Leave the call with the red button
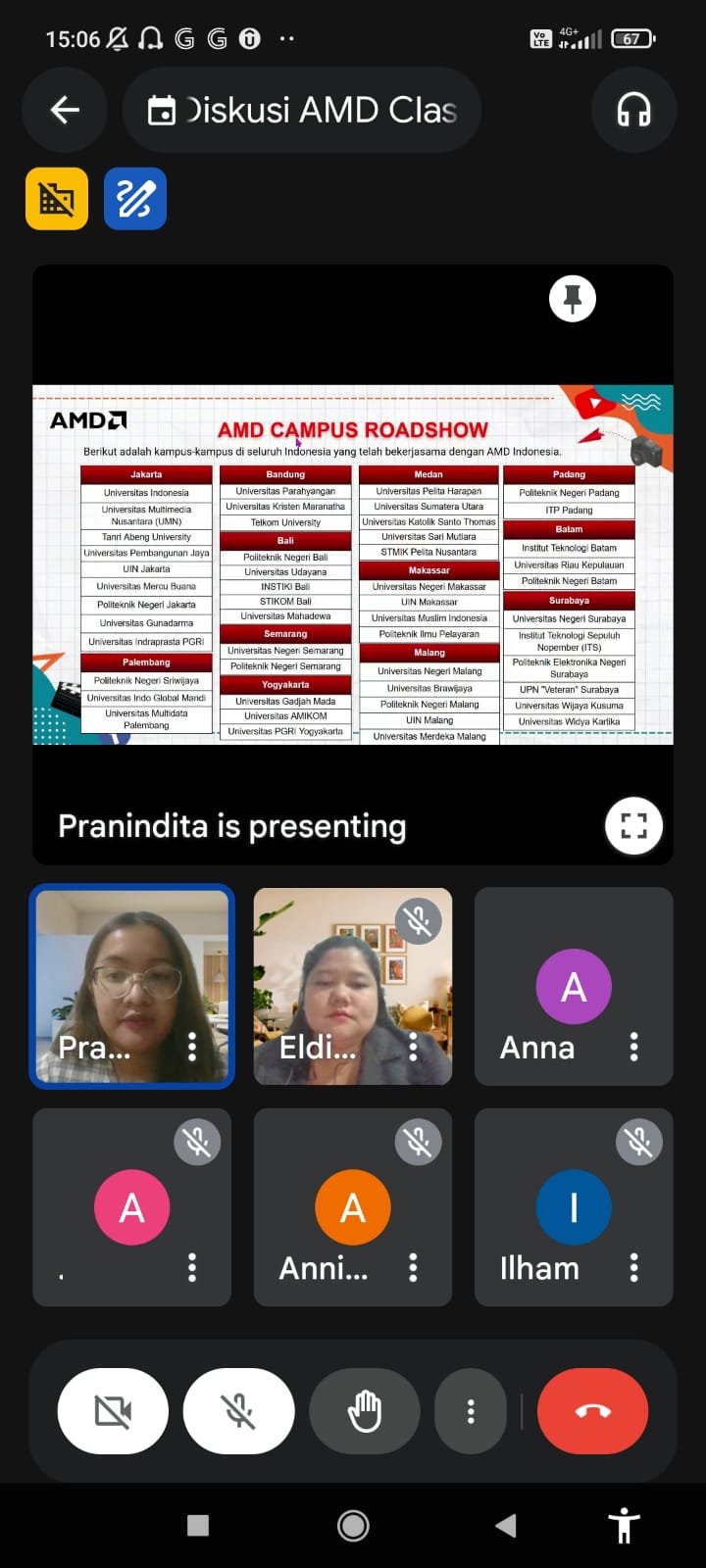The image size is (706, 1568). pyautogui.click(x=592, y=1411)
